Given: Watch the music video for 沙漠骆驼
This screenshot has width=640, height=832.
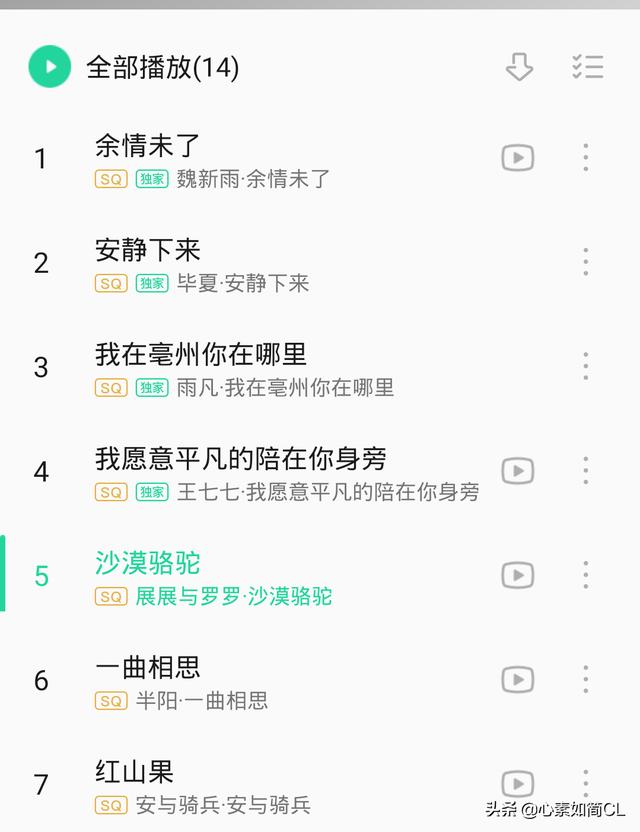Looking at the screenshot, I should 517,575.
